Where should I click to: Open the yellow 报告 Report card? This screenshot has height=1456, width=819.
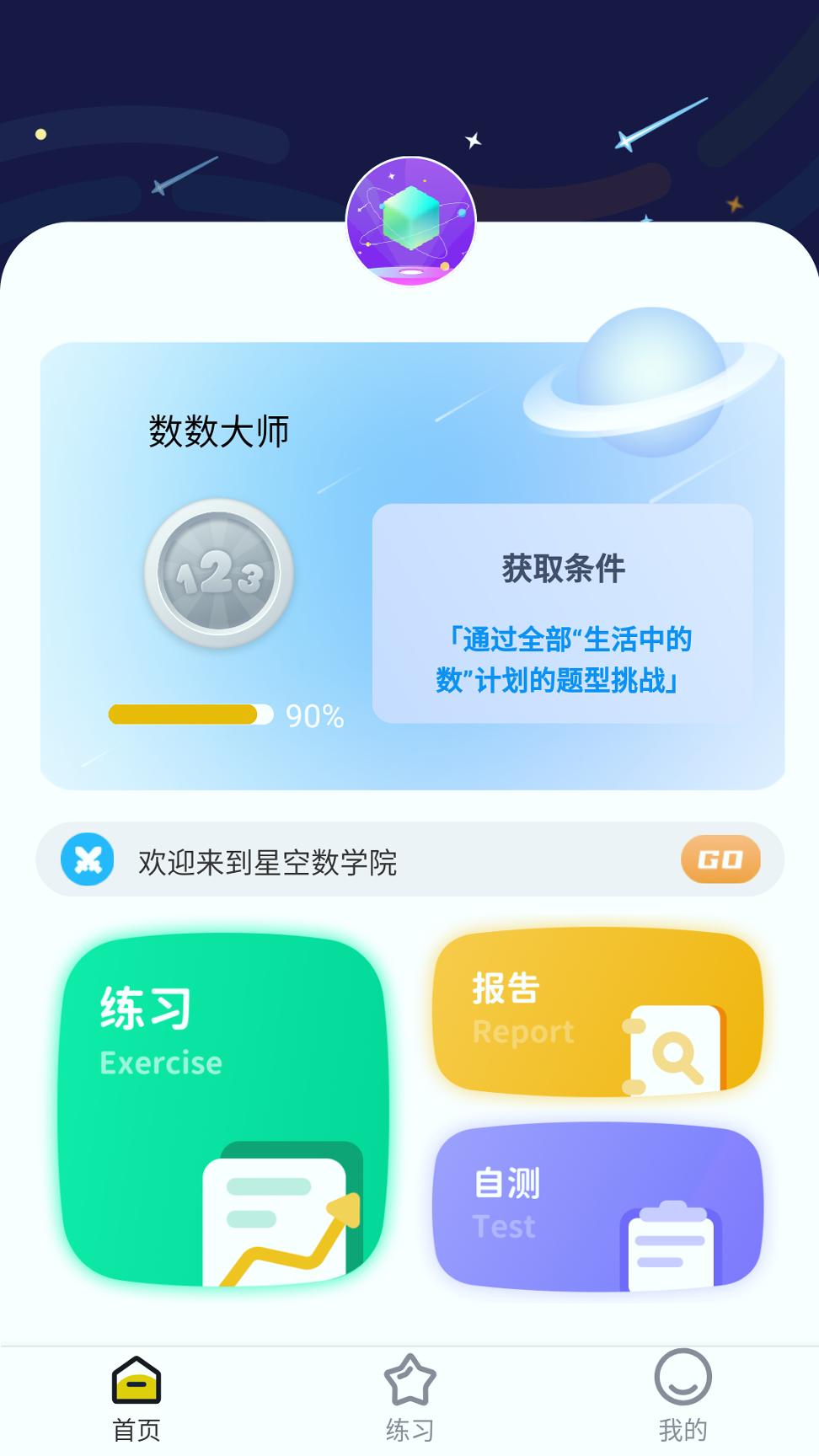tap(598, 1011)
